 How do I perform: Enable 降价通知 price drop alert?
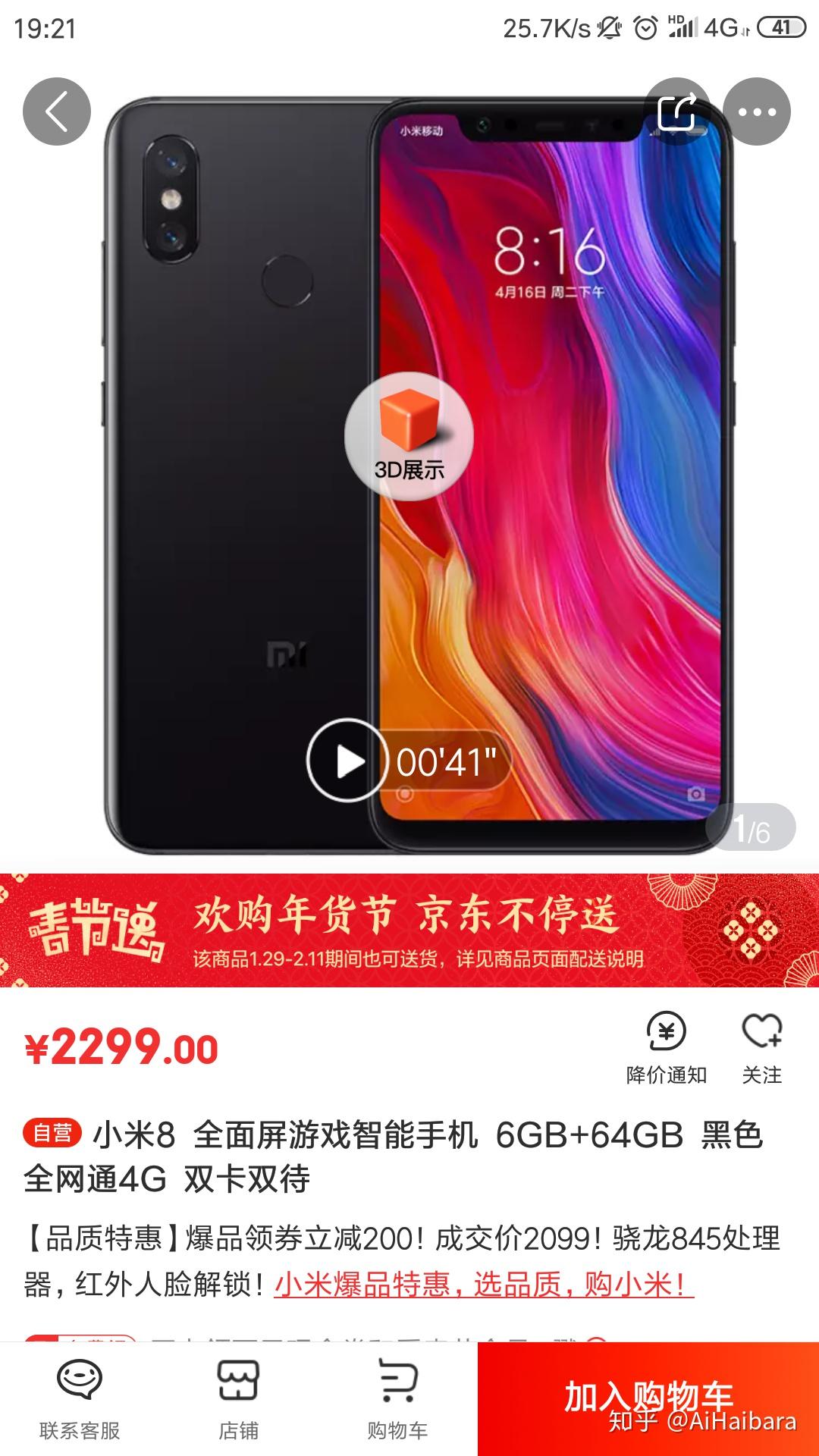pos(667,1050)
